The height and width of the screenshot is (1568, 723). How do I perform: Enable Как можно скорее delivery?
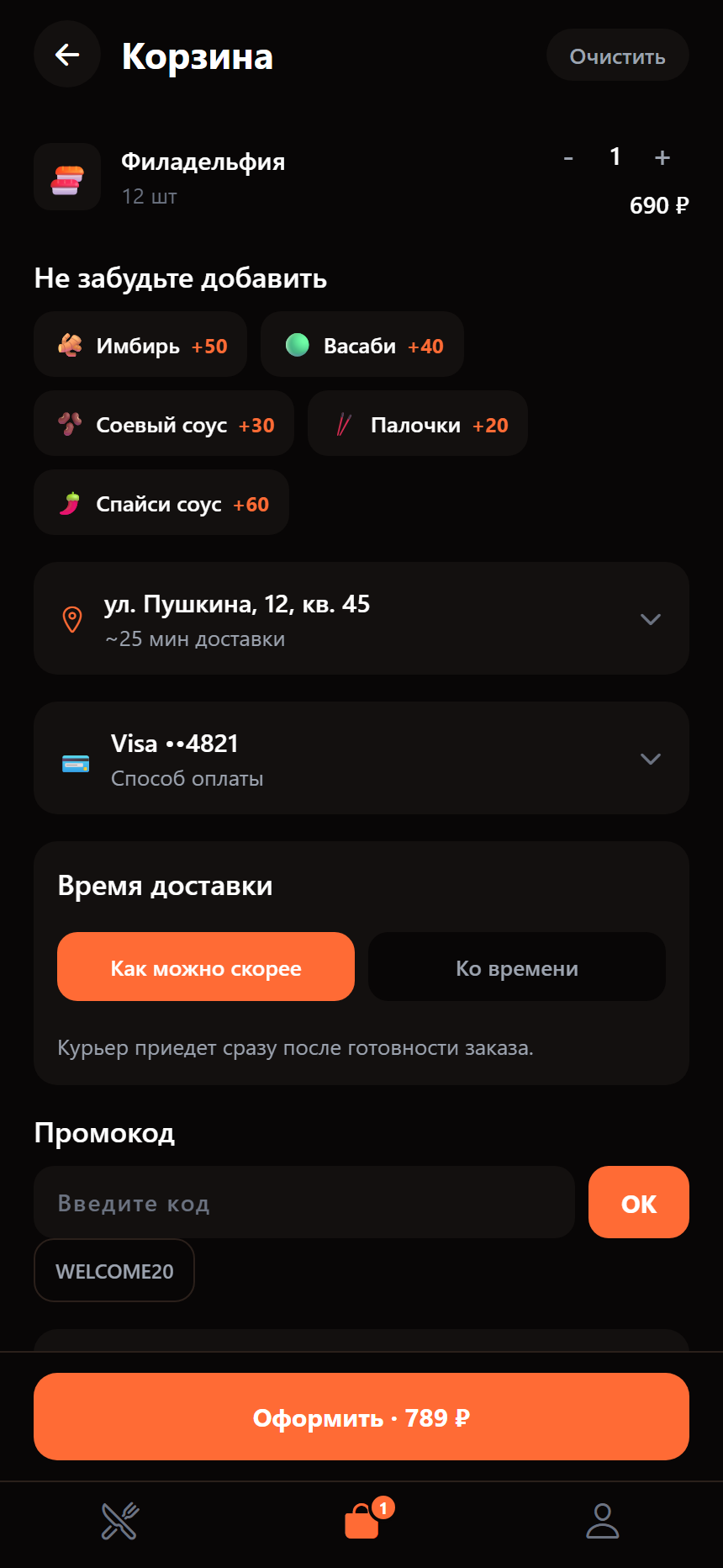[205, 967]
